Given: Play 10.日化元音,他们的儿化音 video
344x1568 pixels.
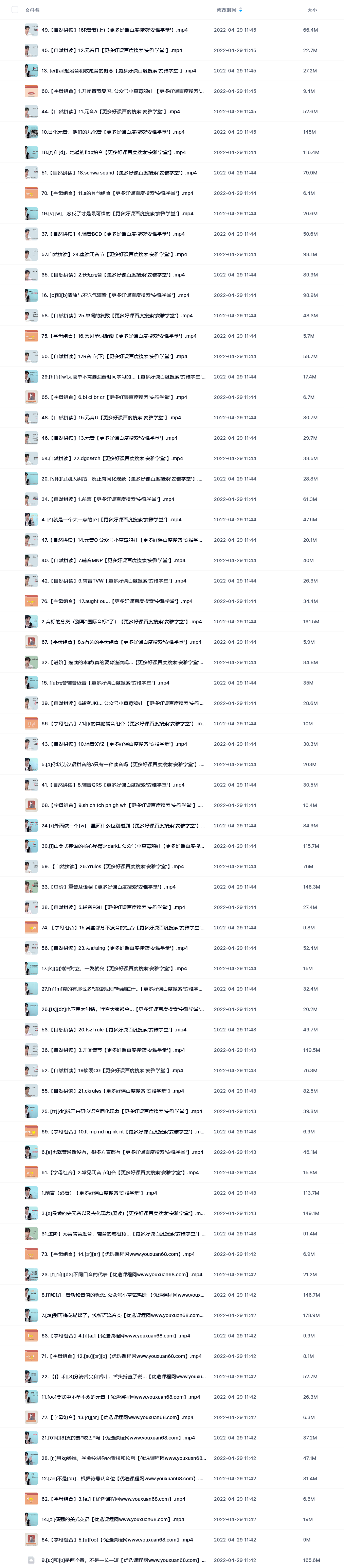Looking at the screenshot, I should (x=112, y=132).
